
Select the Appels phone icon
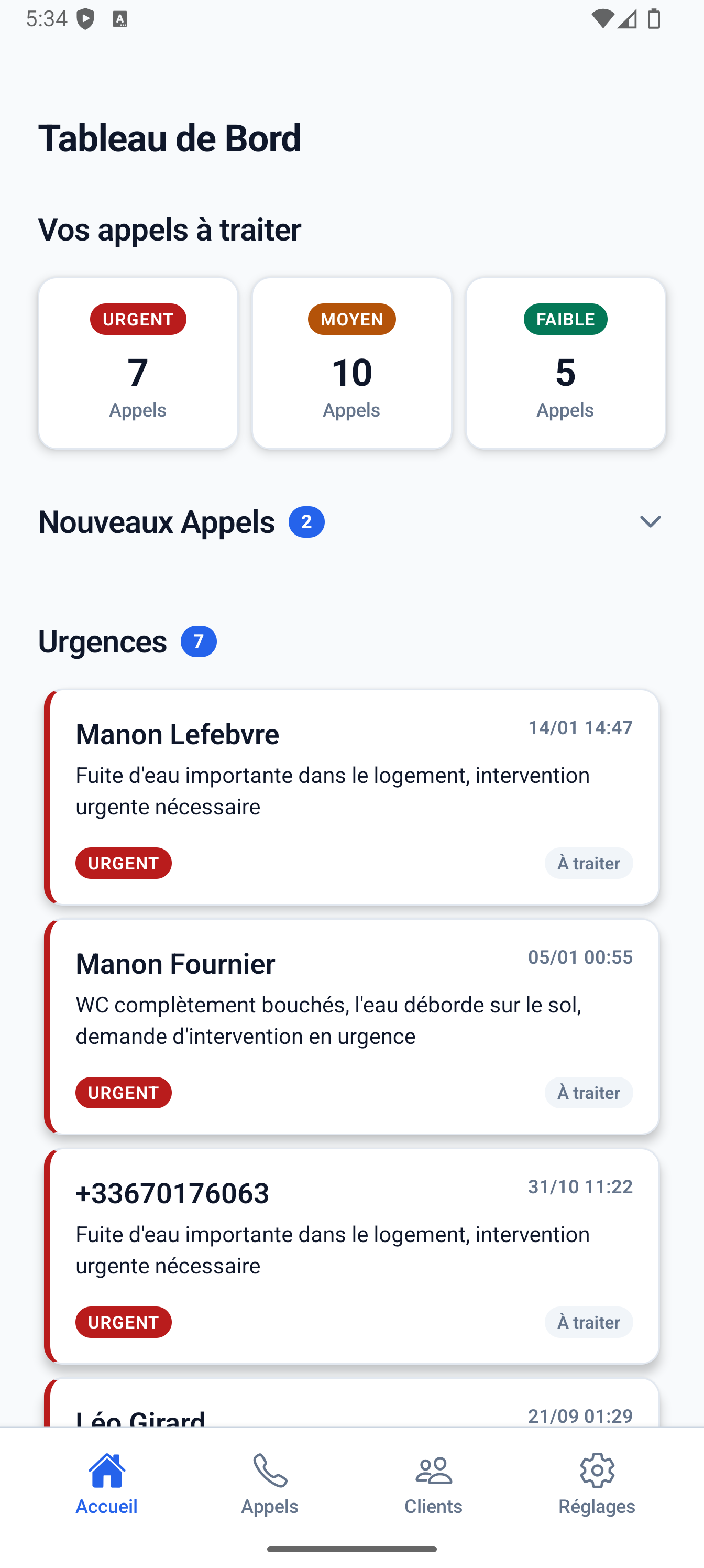point(270,1469)
